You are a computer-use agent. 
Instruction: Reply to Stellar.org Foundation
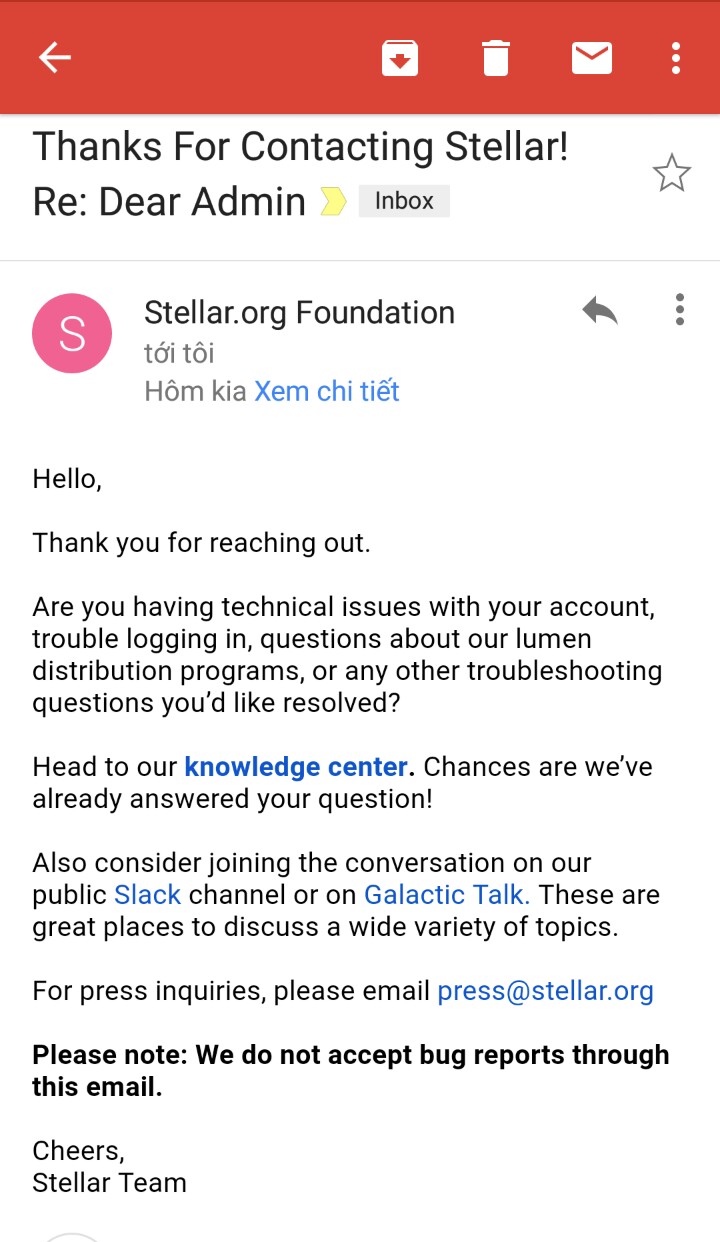pos(600,311)
